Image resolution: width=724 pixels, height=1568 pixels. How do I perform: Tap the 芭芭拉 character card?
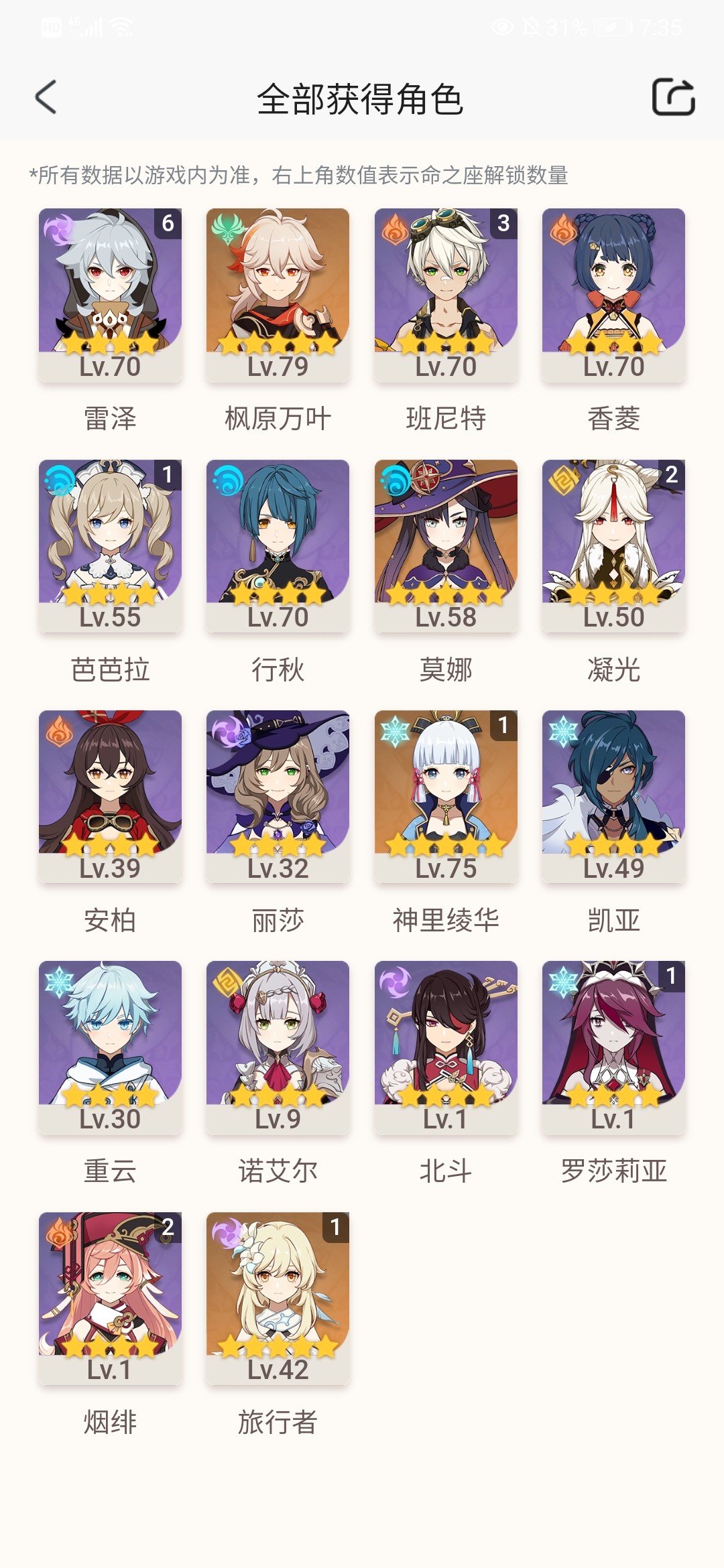(x=110, y=545)
